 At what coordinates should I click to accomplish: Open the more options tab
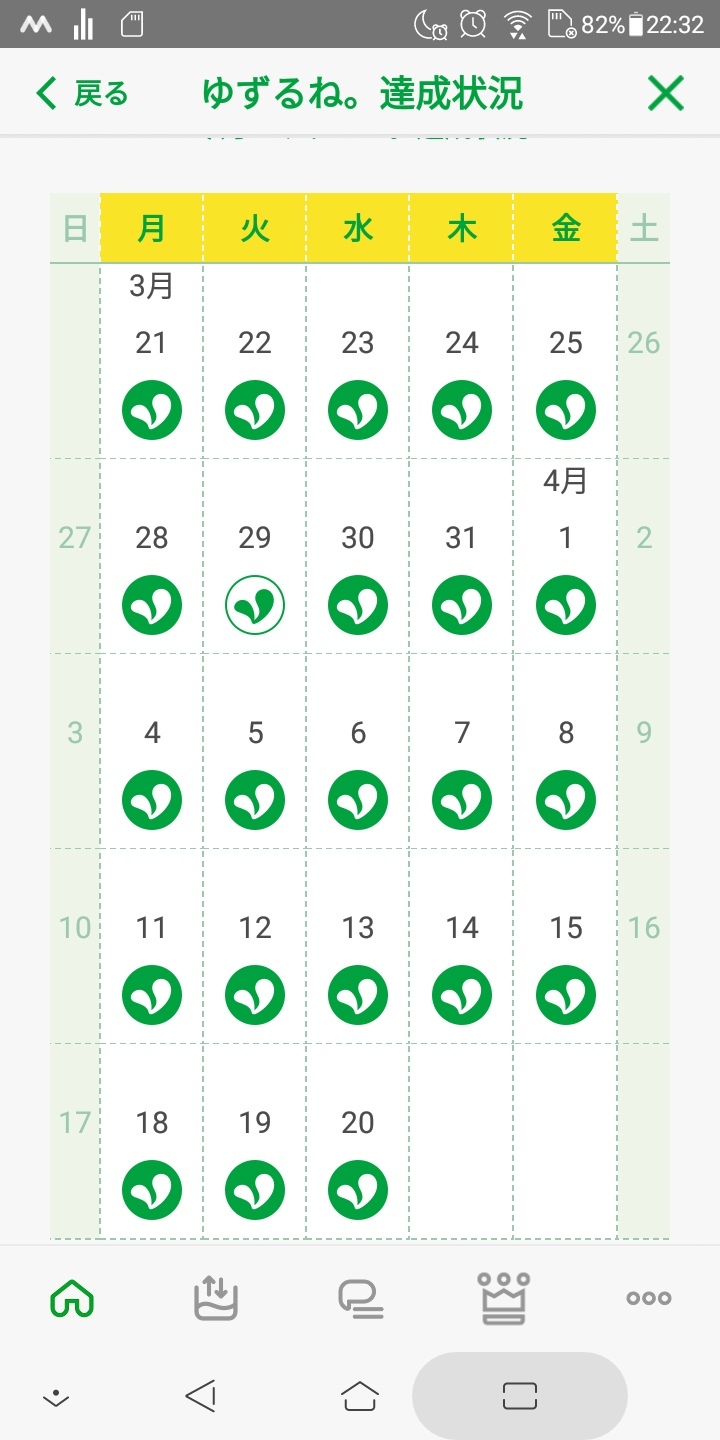pyautogui.click(x=648, y=1298)
